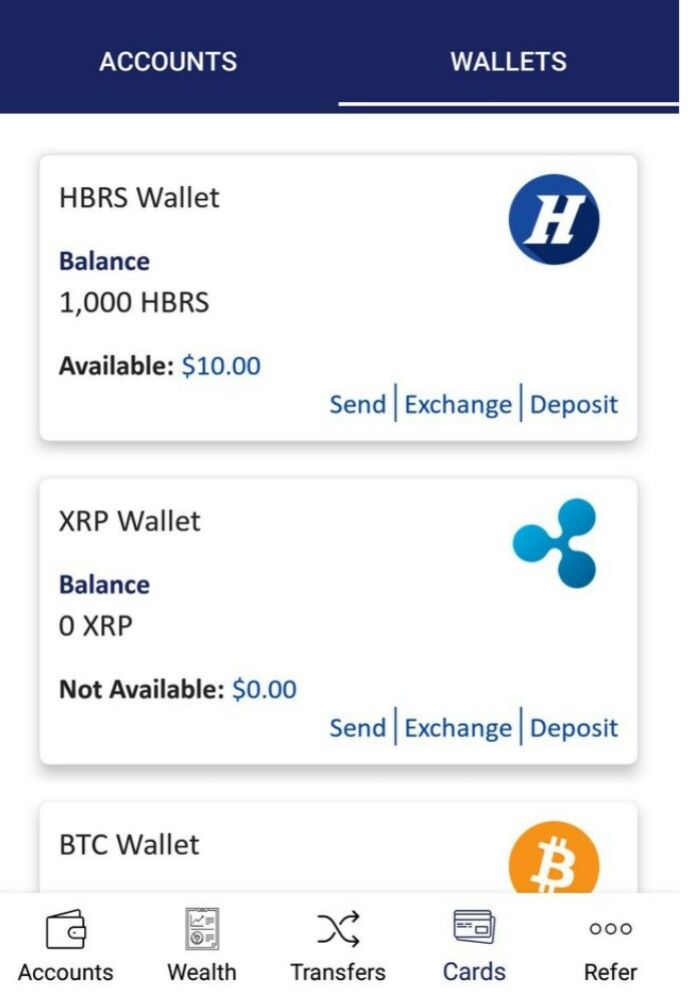Switch to the Accounts top tab
This screenshot has width=690, height=1007.
168,61
